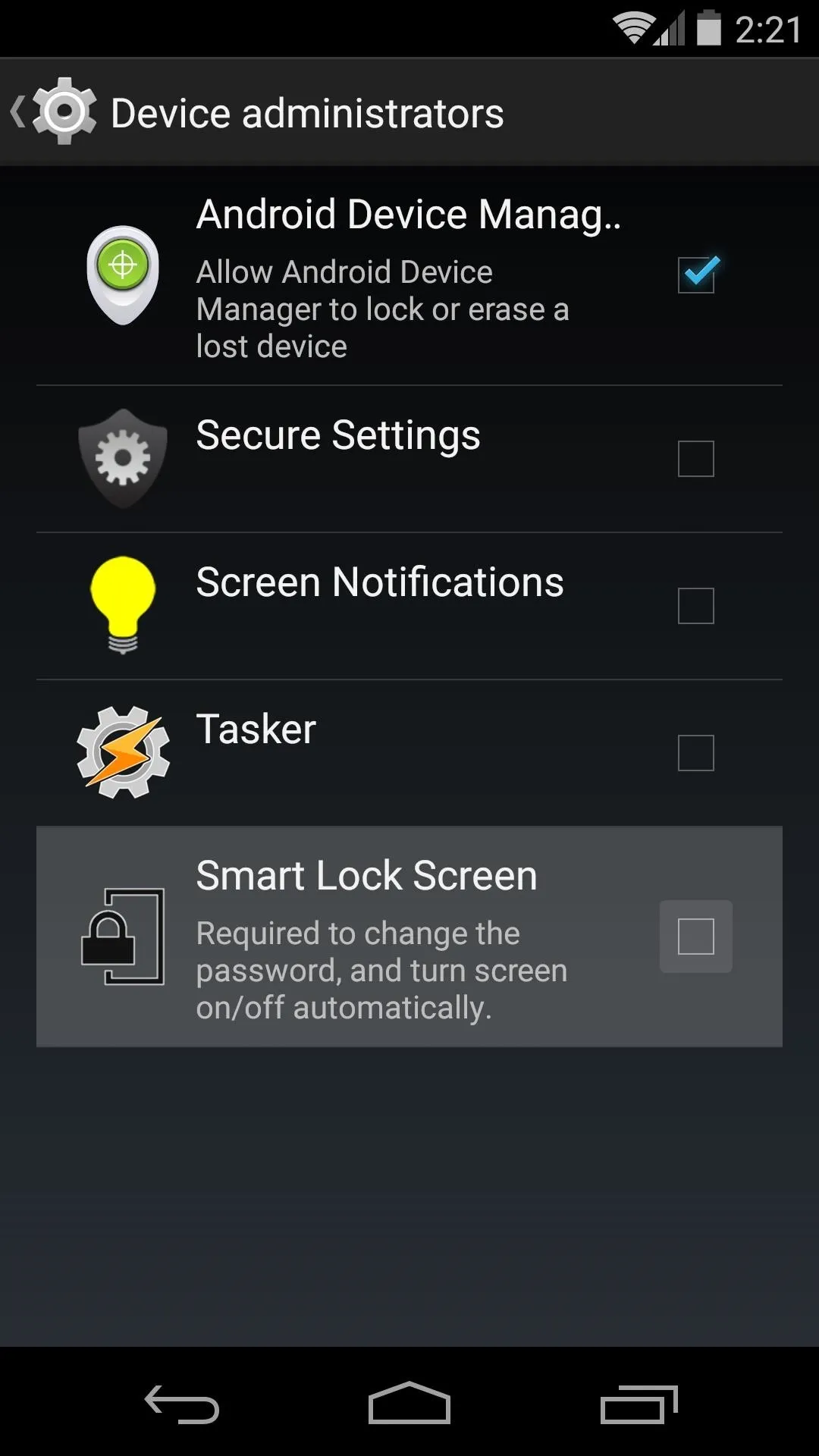
Task: Enable the Secure Settings checkbox
Action: click(x=696, y=459)
